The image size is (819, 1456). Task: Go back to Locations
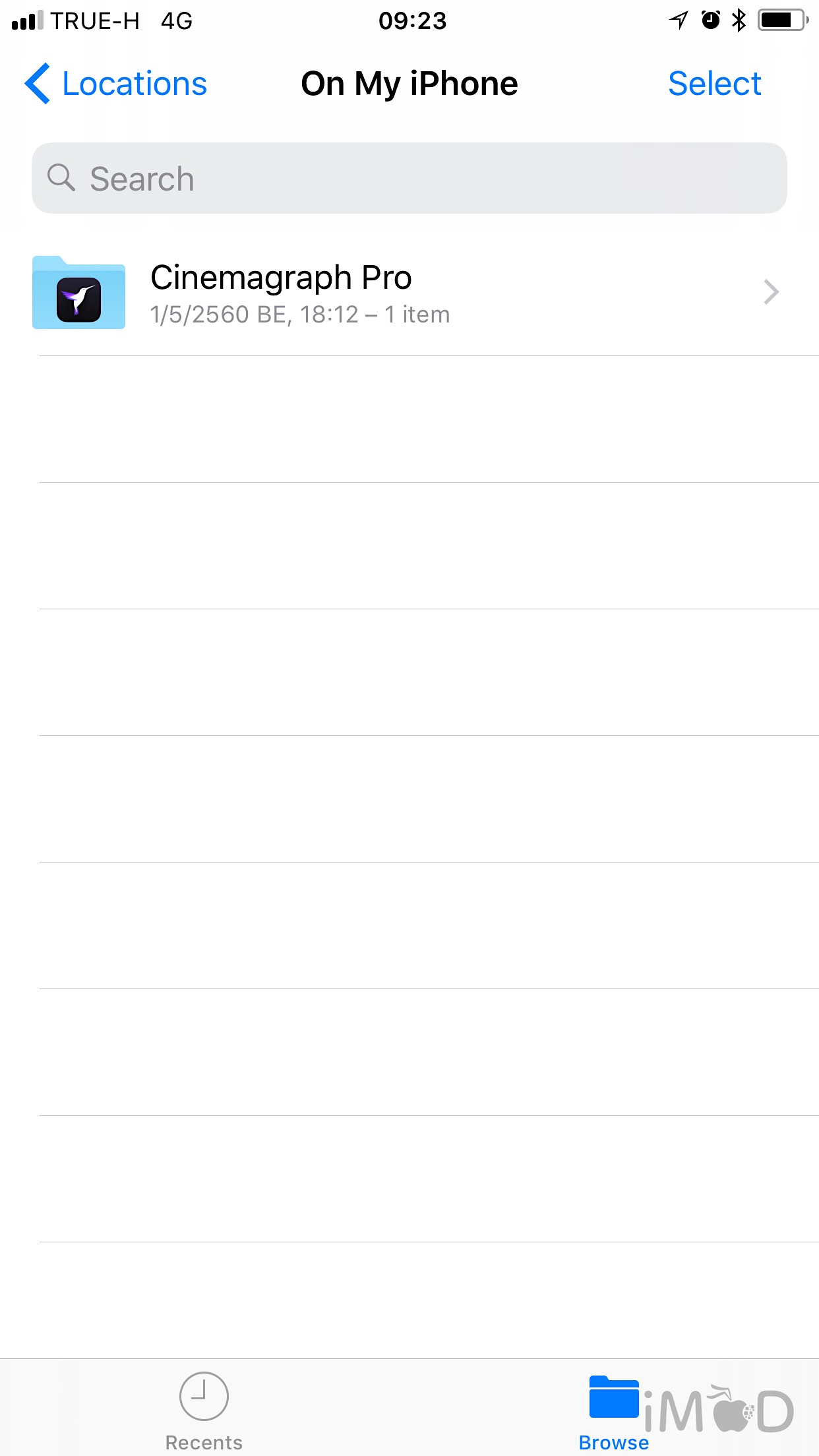coord(117,84)
